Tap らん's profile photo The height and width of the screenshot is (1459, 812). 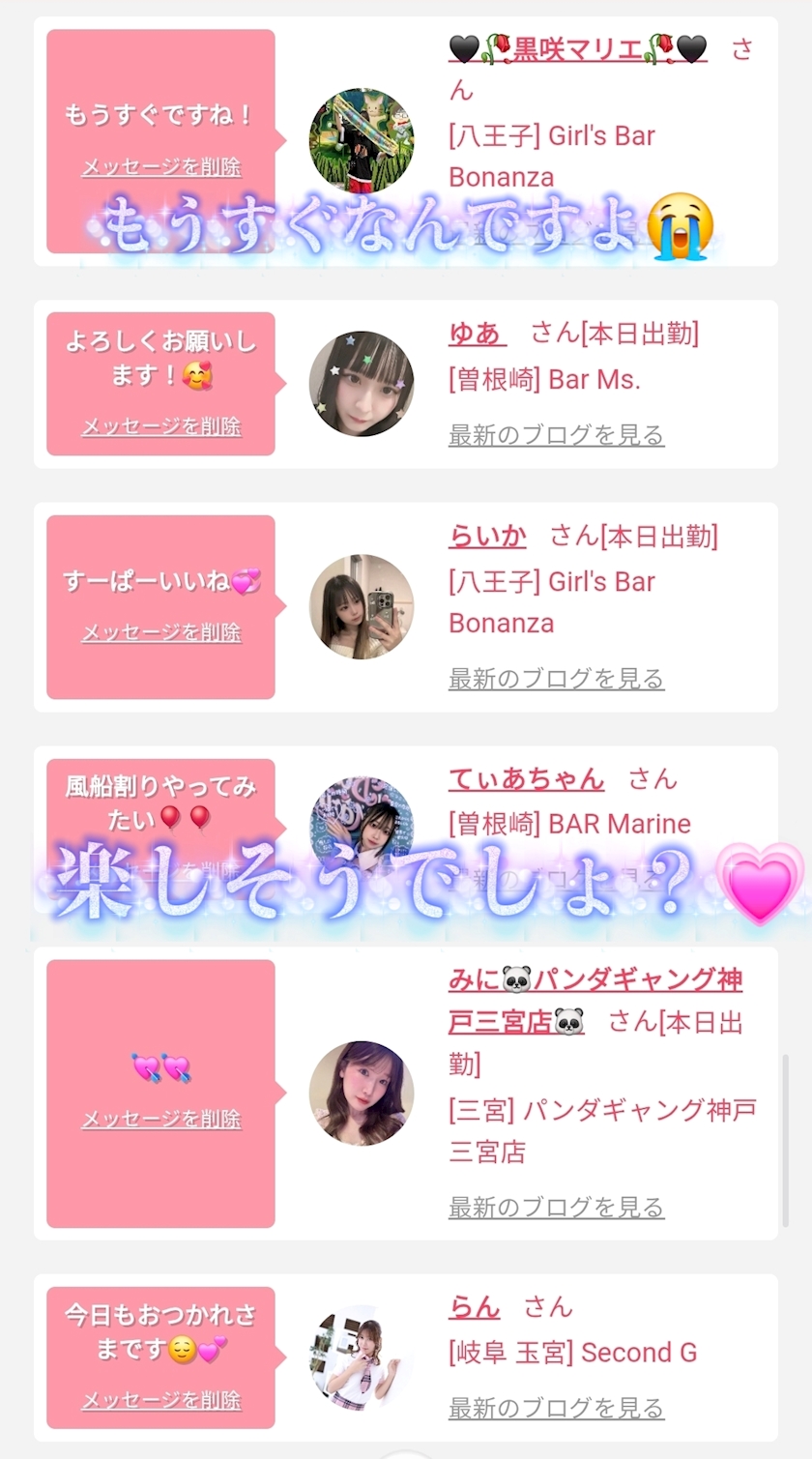coord(362,1357)
